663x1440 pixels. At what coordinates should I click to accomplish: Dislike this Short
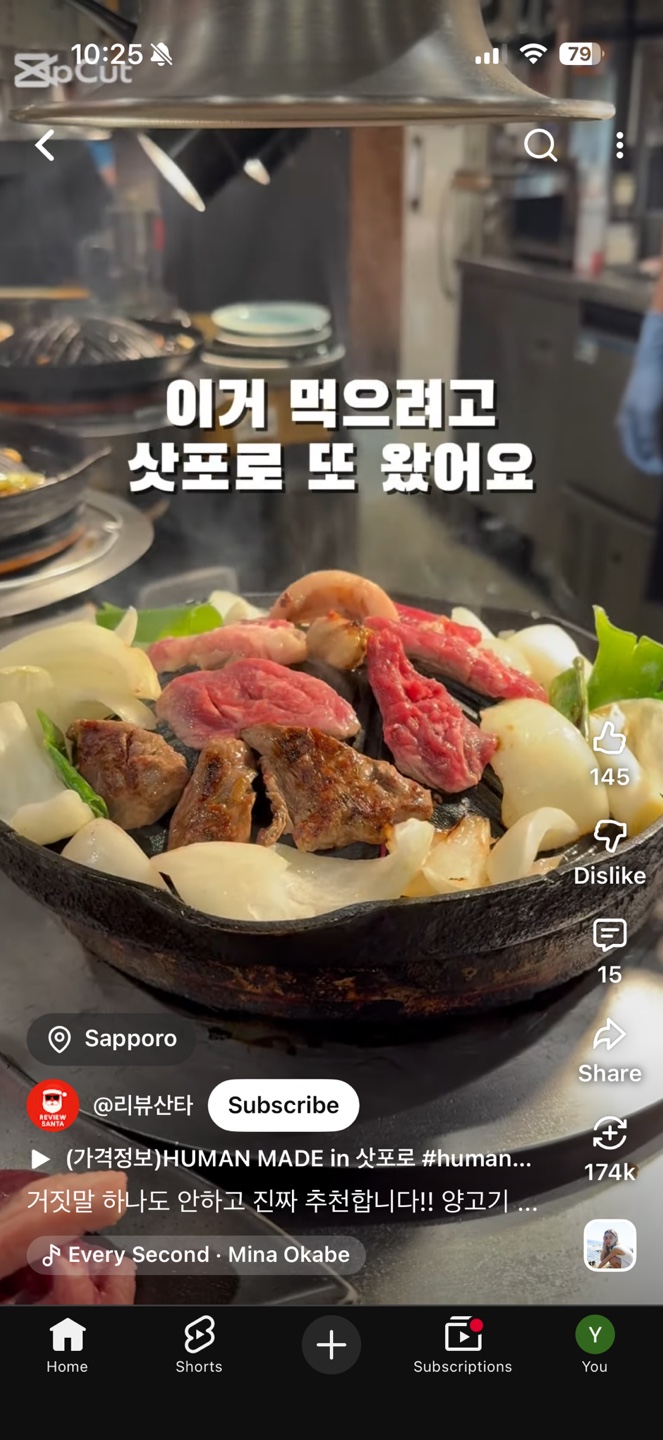pos(609,836)
